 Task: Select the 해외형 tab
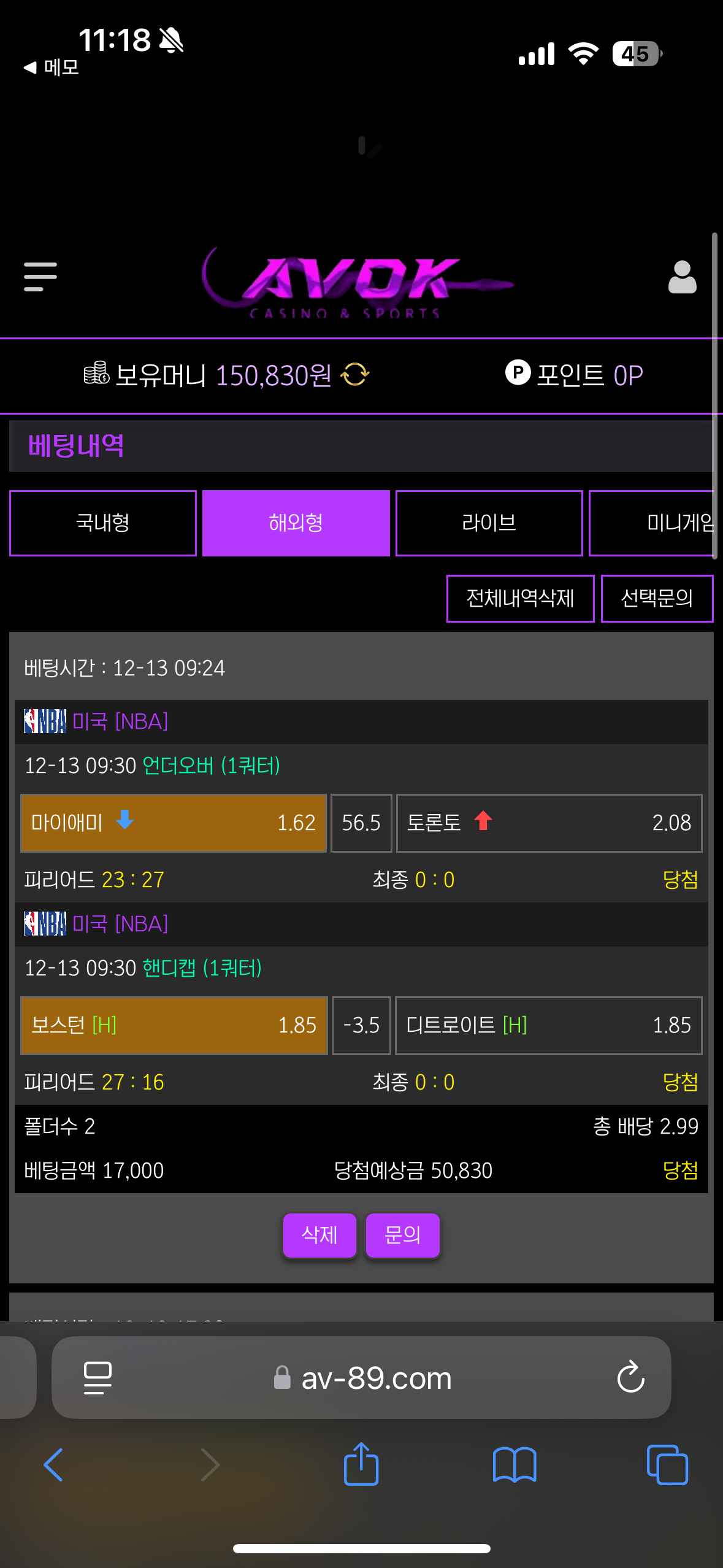click(296, 523)
